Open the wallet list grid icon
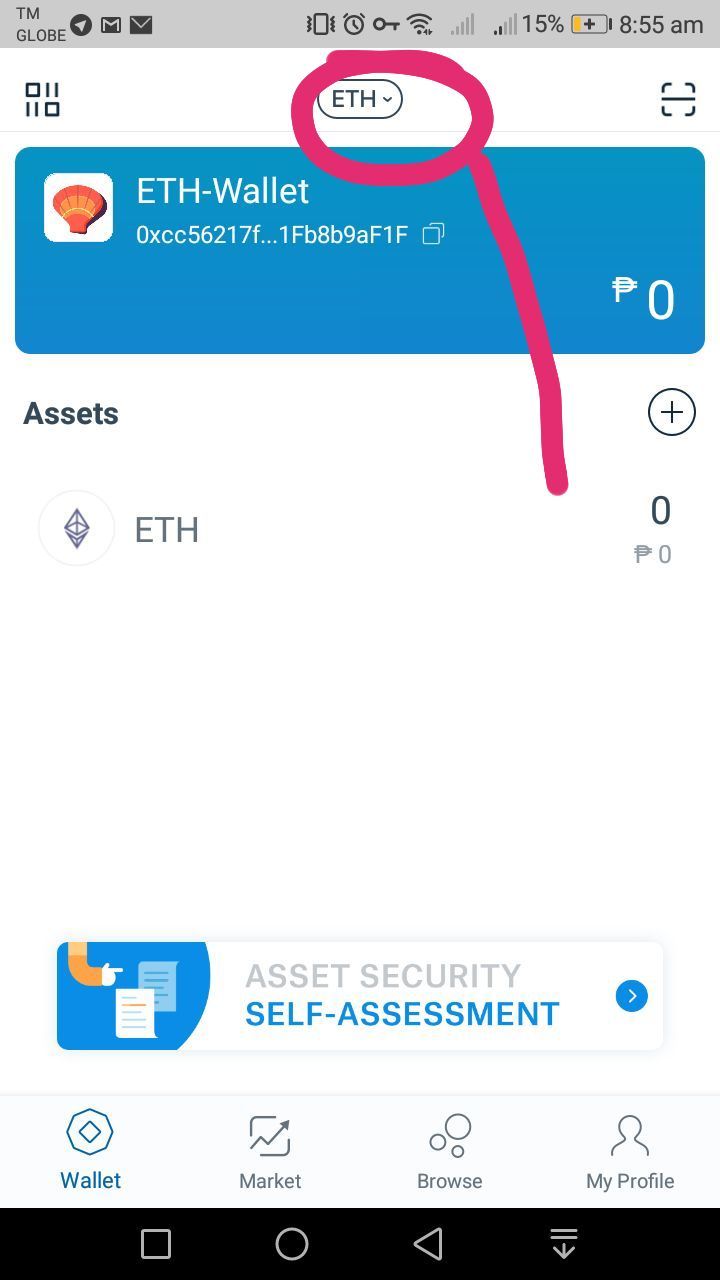The height and width of the screenshot is (1280, 720). point(42,99)
